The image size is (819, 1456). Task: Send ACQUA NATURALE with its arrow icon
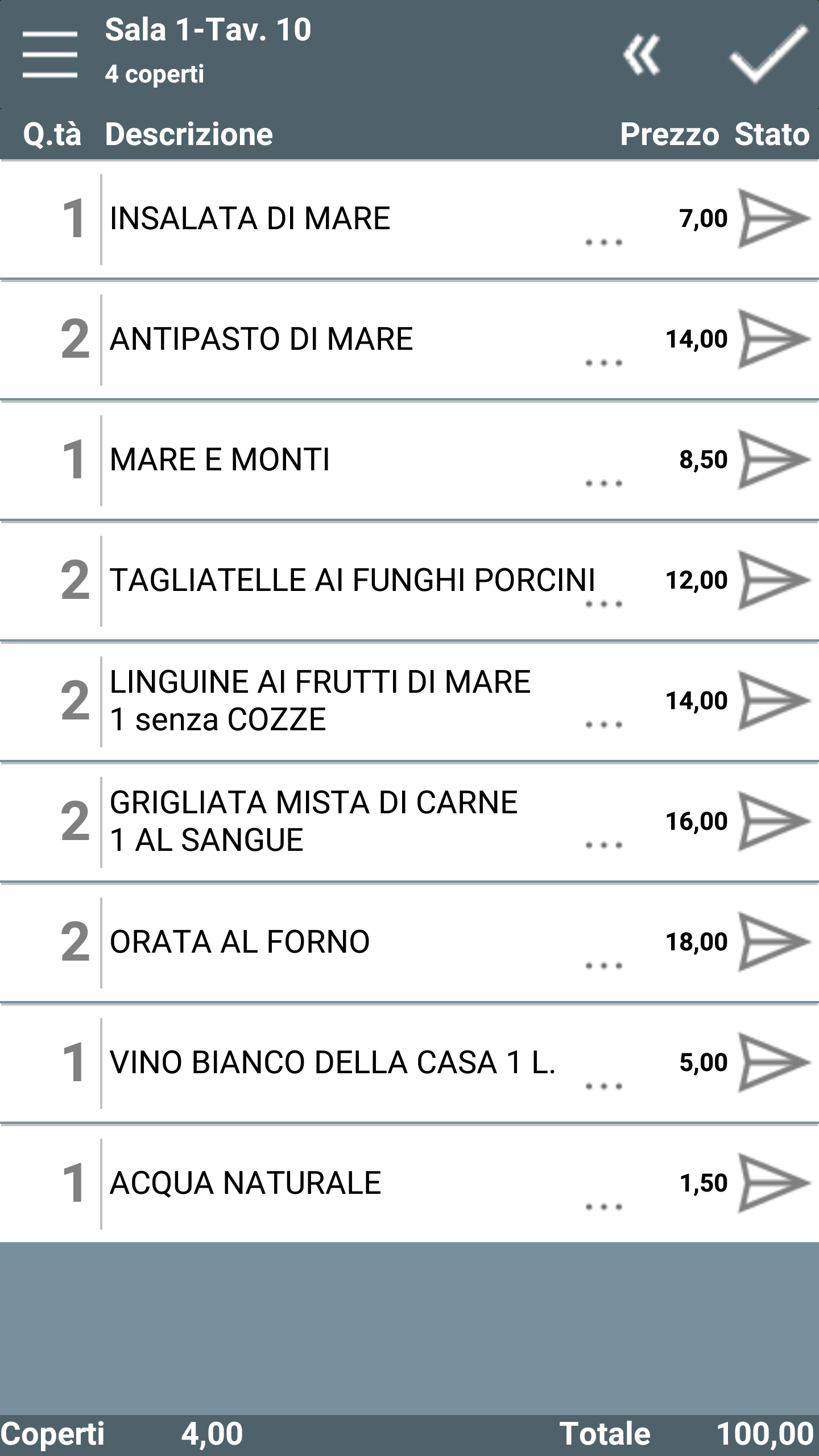pos(774,1183)
